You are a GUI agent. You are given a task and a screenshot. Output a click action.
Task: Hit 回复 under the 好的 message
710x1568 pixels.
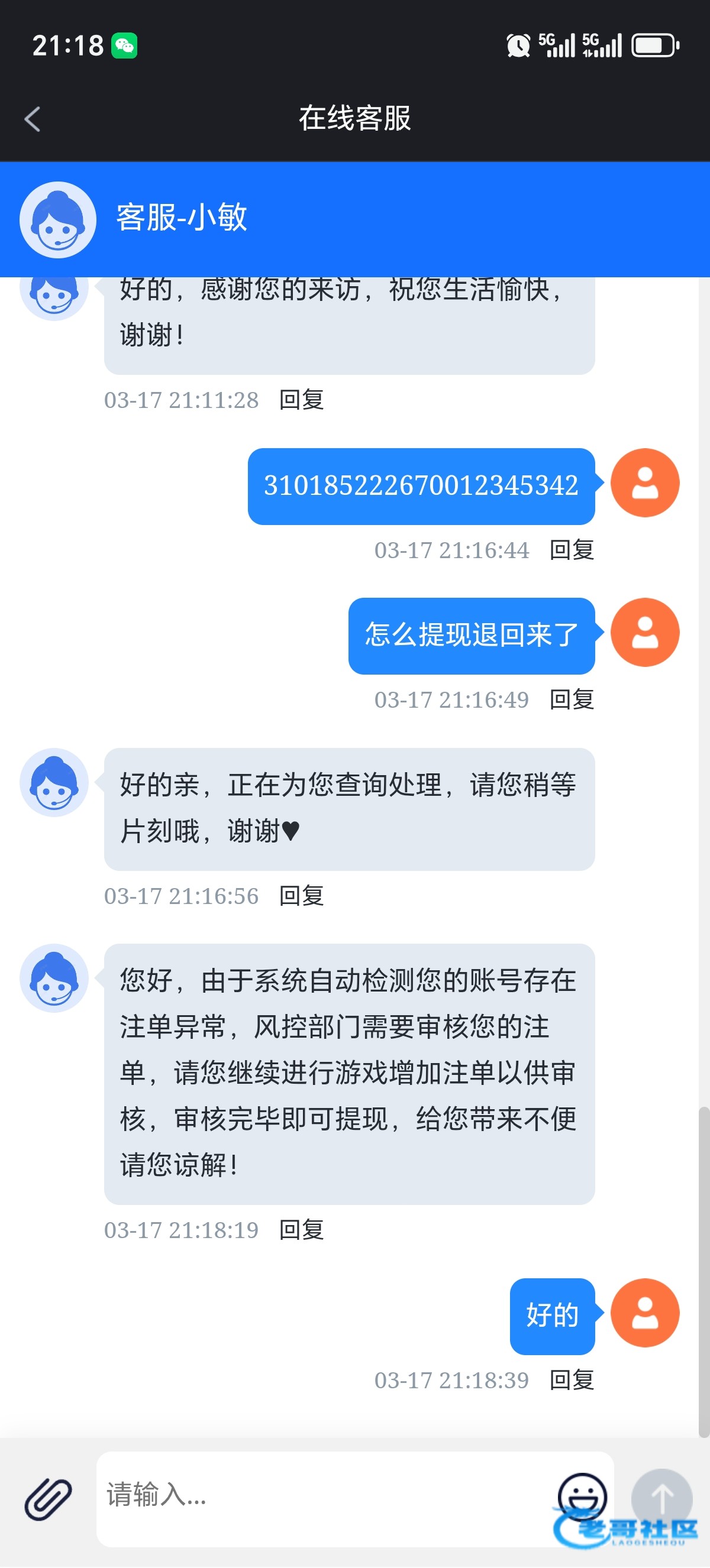click(572, 1380)
